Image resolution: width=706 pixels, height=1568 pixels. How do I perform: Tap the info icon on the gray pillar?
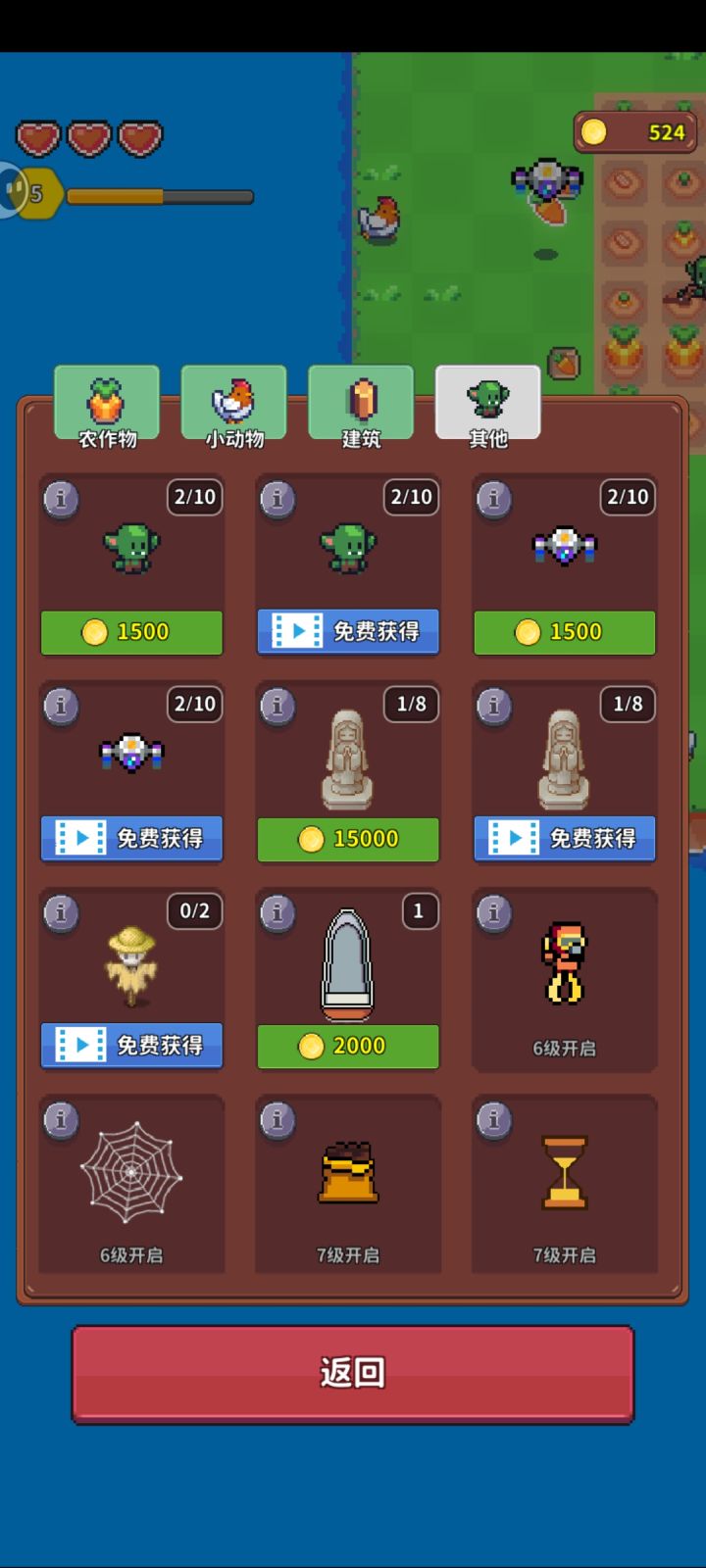pyautogui.click(x=277, y=912)
